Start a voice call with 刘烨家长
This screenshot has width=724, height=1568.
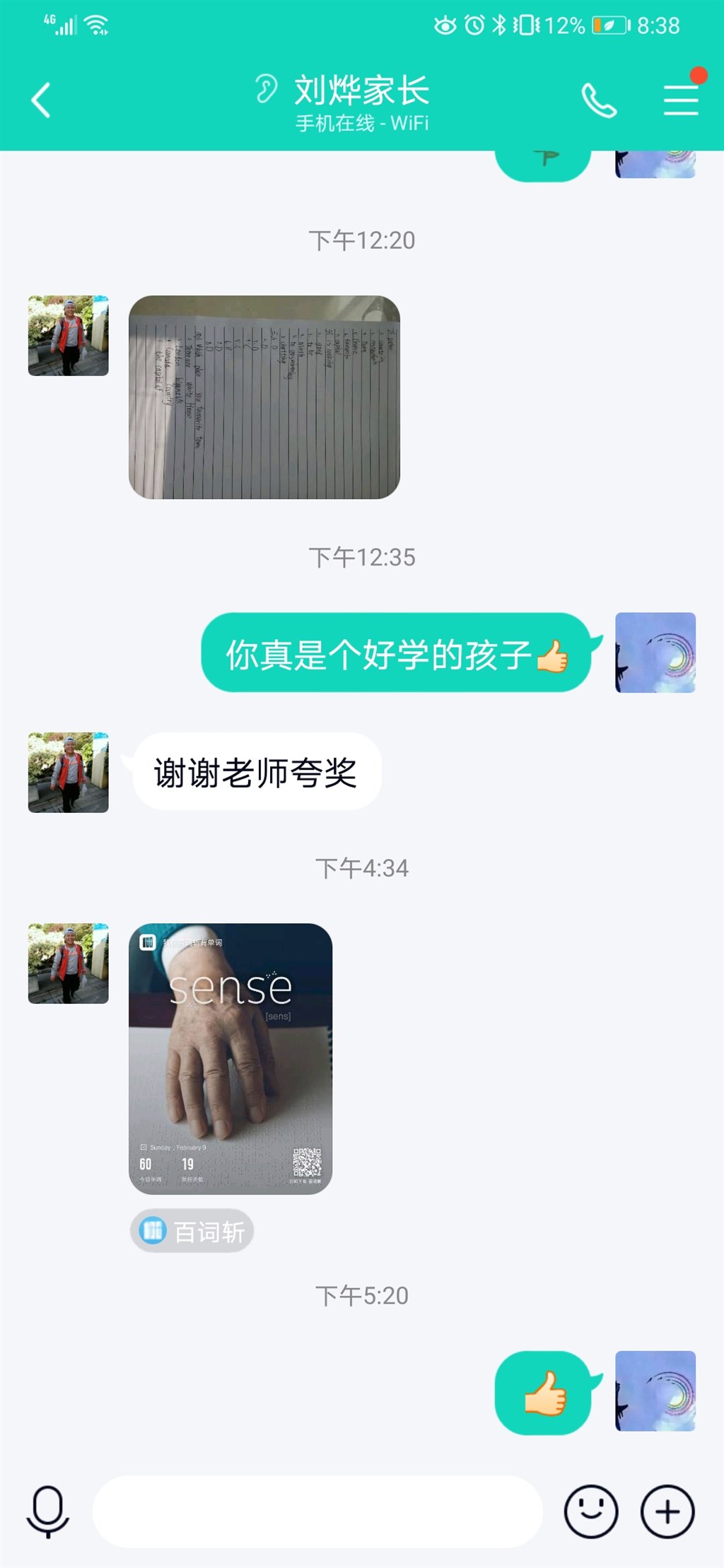[598, 100]
